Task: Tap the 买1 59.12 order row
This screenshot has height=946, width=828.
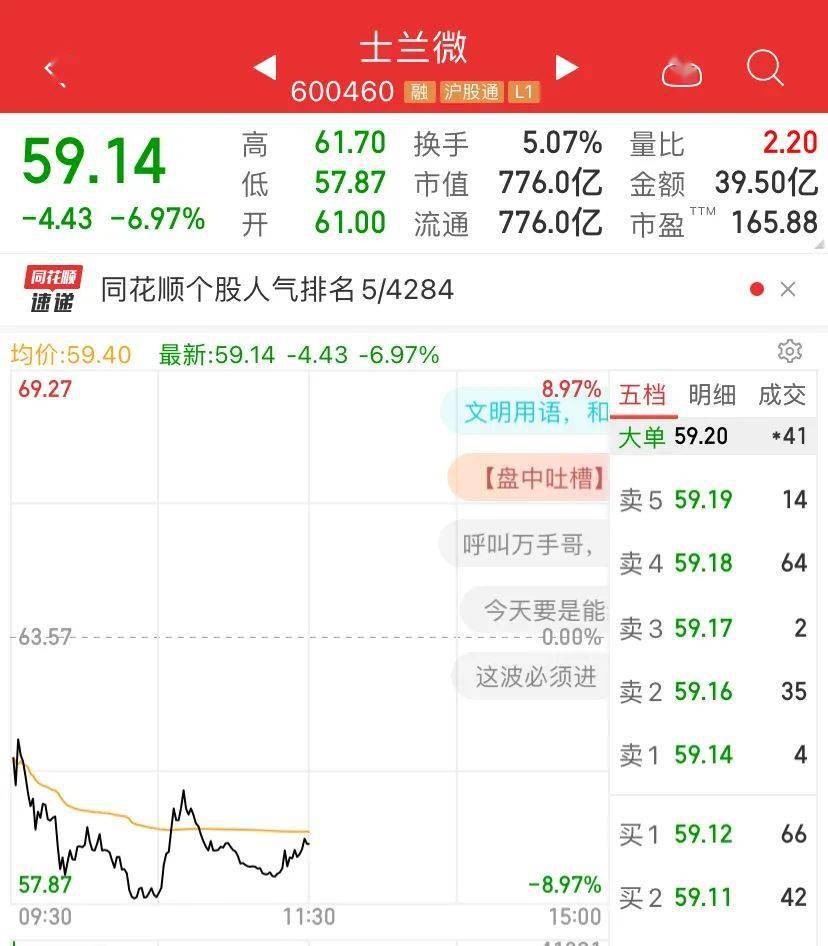Action: pos(713,833)
